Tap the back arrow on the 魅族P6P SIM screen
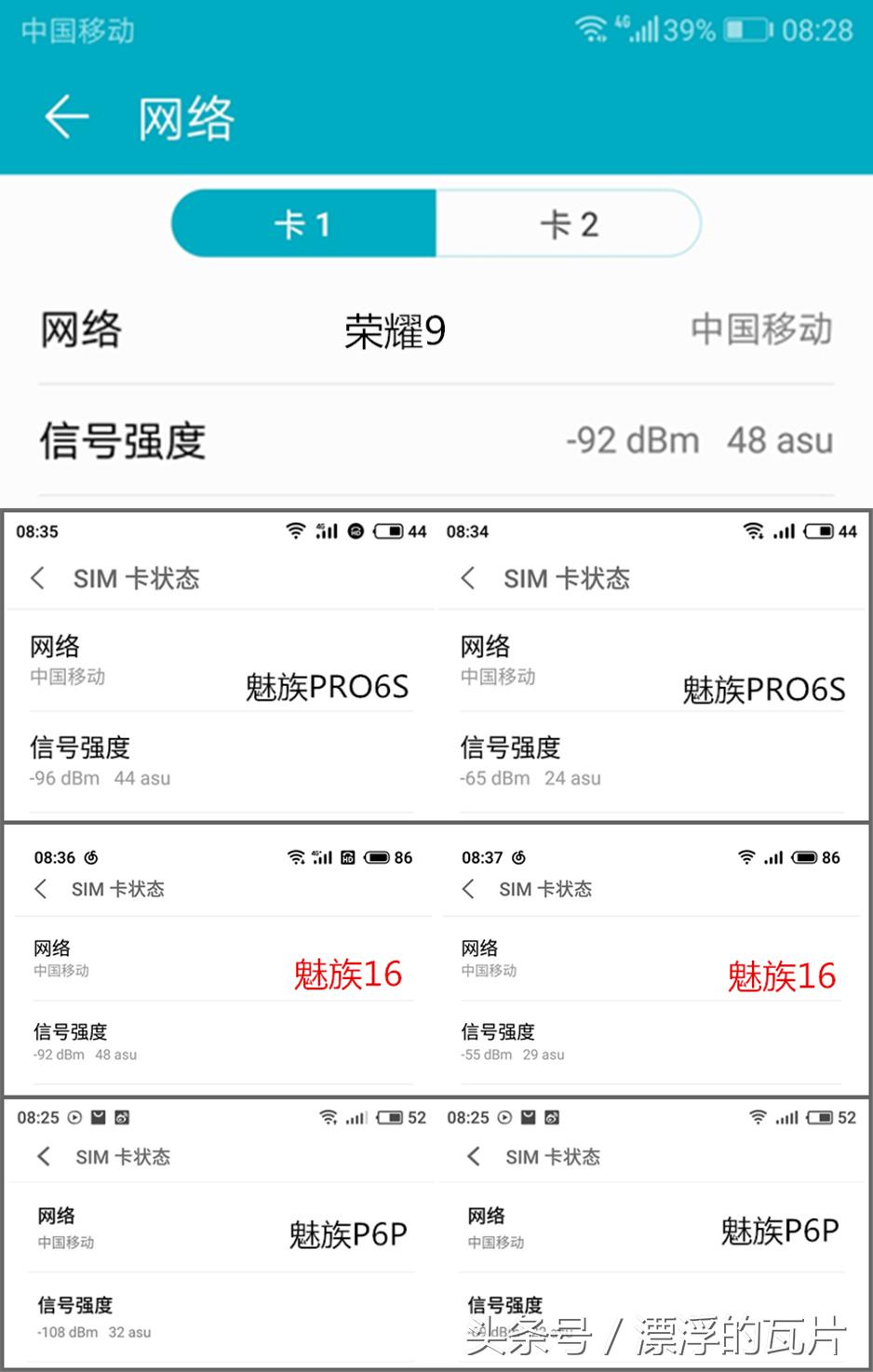 (x=42, y=1157)
